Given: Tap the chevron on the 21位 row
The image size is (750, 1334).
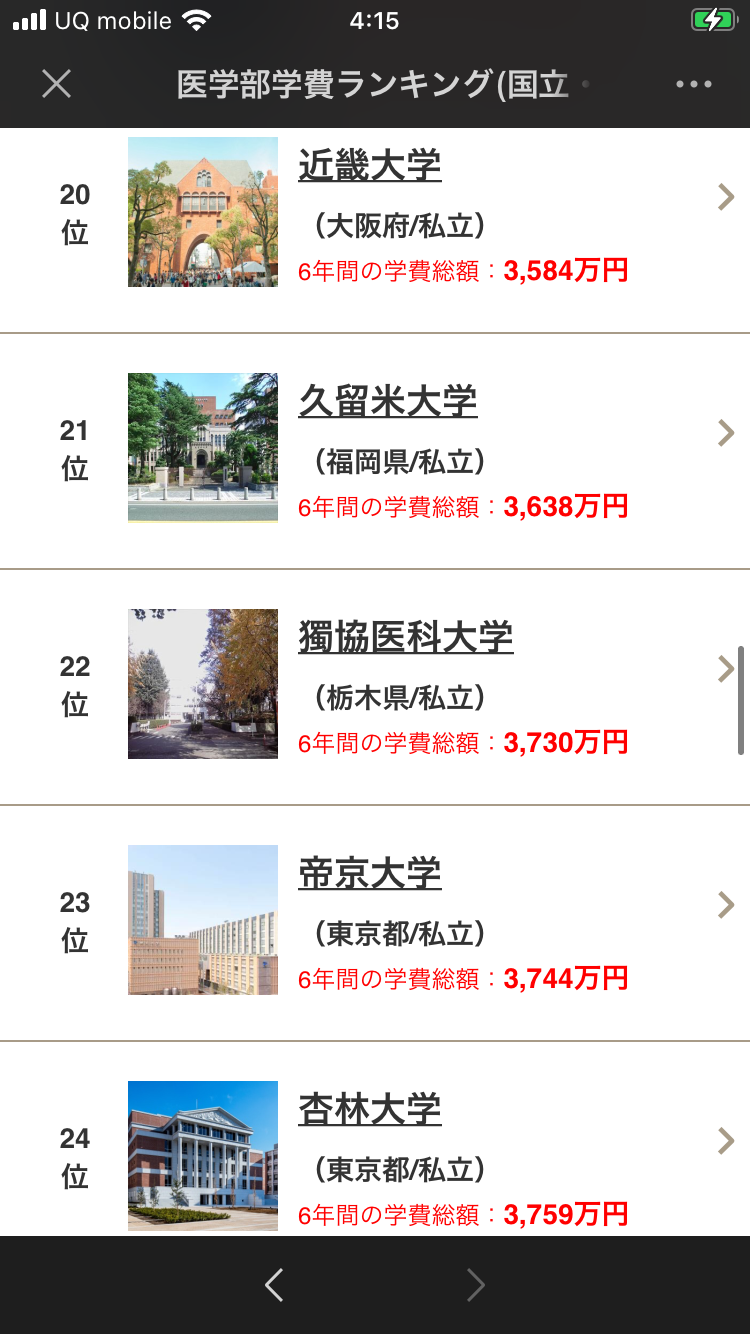Looking at the screenshot, I should 726,433.
